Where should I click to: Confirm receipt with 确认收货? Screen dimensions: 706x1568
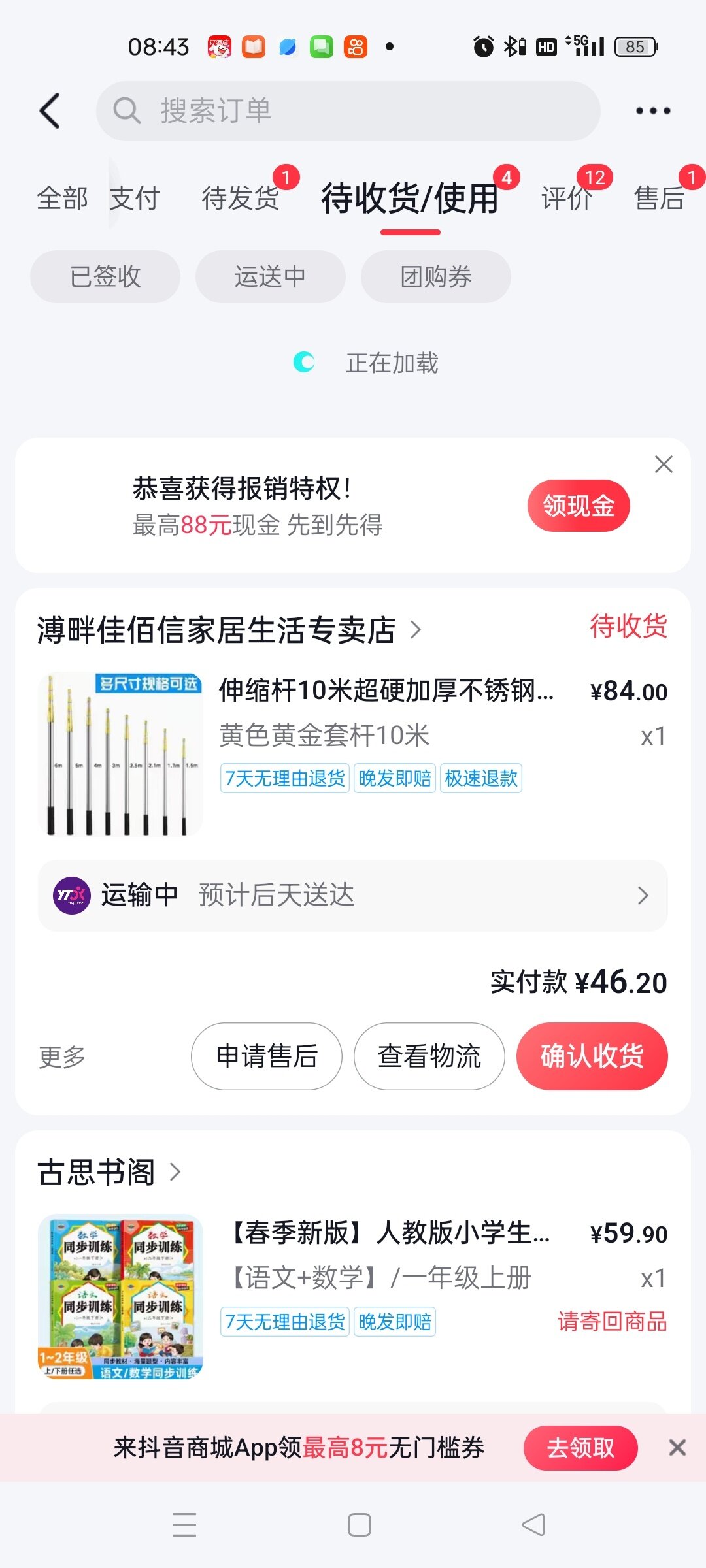tap(592, 1056)
